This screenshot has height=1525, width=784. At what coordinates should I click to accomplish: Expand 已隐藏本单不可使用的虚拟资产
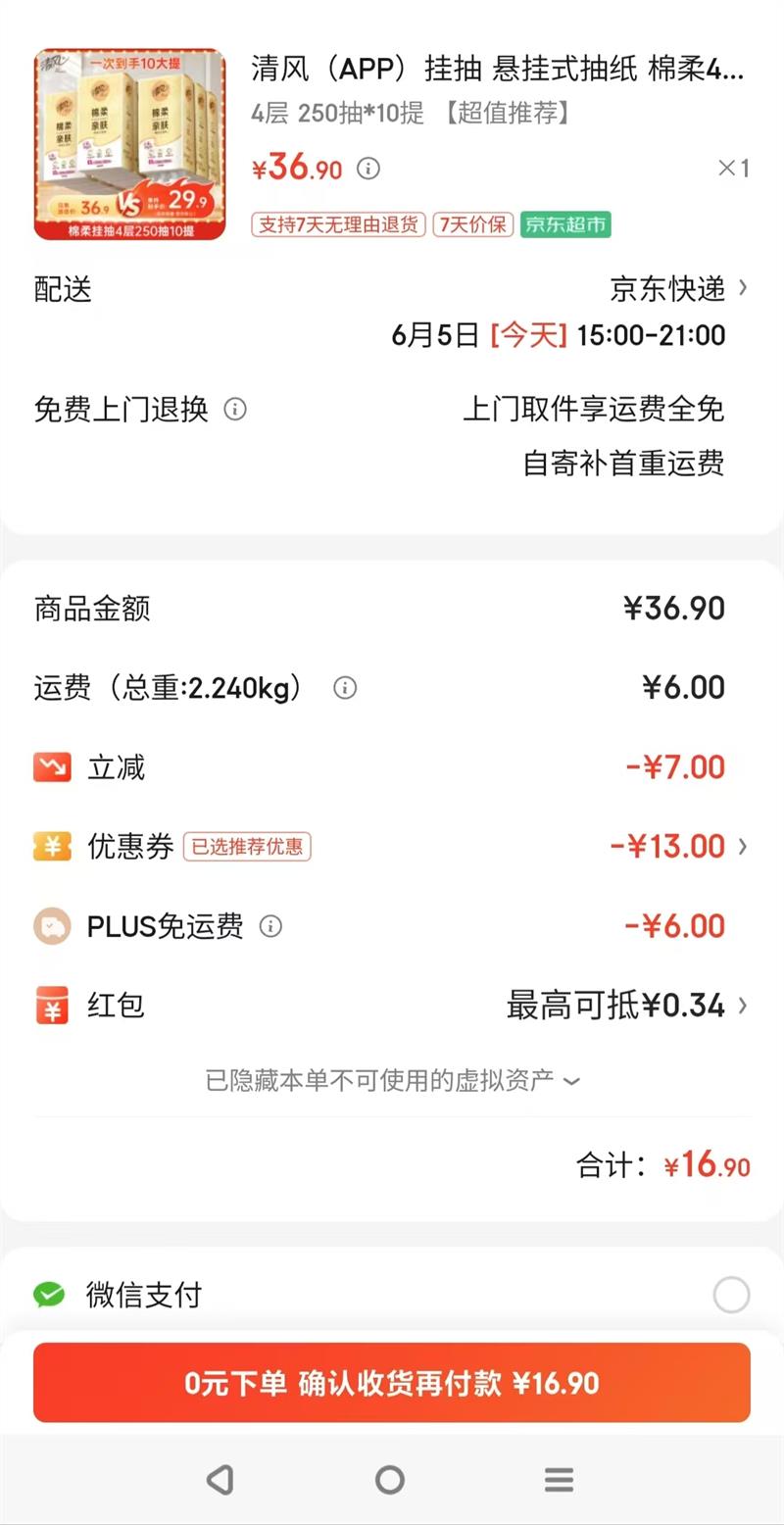tap(392, 1081)
